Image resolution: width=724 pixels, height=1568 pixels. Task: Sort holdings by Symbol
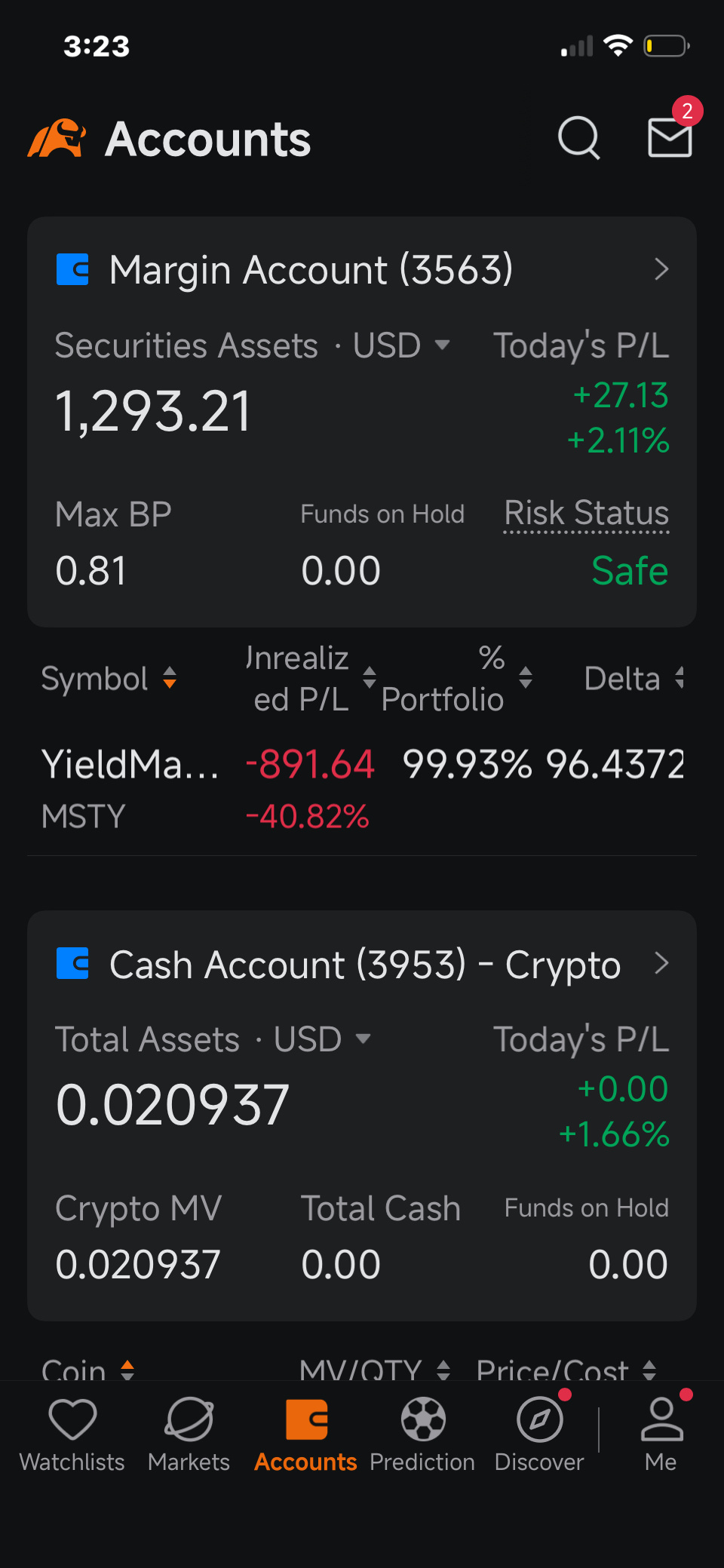(109, 679)
